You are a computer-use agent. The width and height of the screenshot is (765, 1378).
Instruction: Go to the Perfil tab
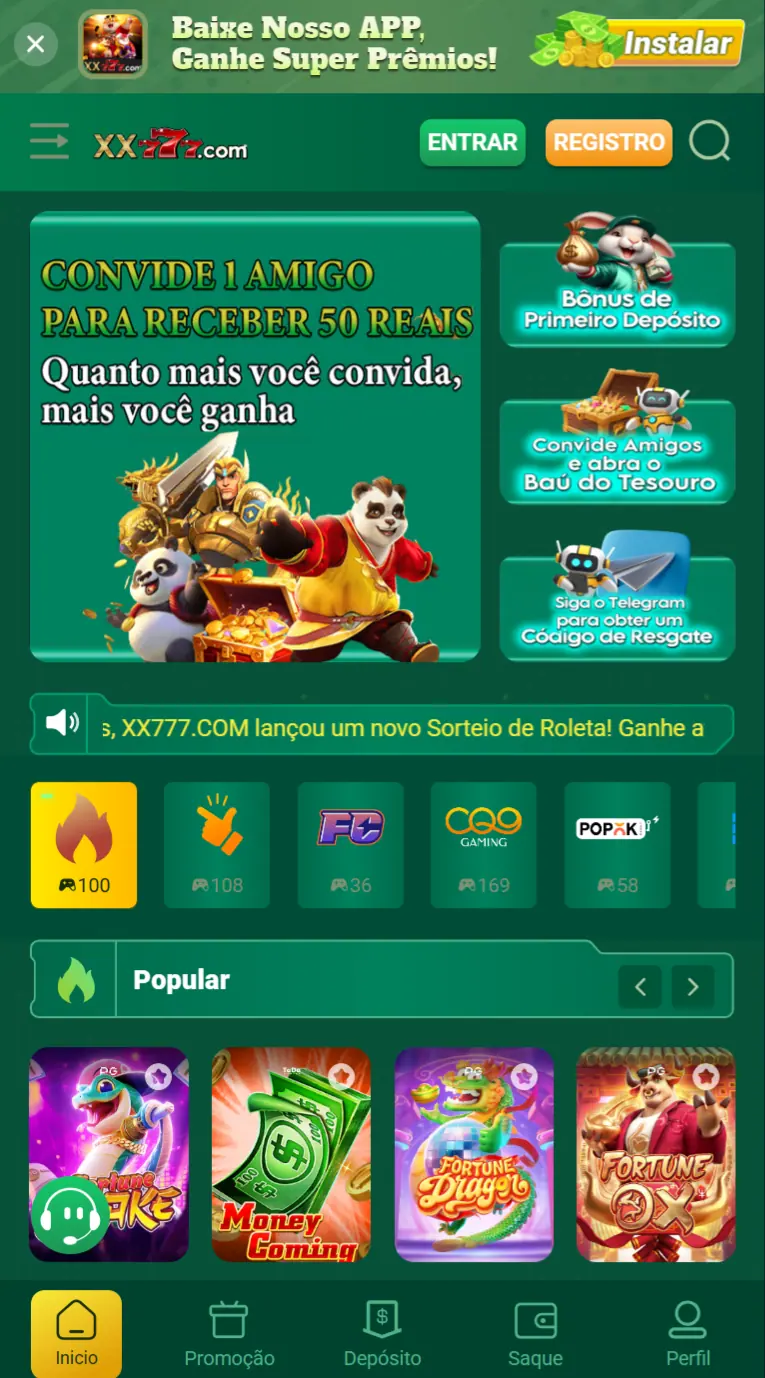coord(688,1334)
